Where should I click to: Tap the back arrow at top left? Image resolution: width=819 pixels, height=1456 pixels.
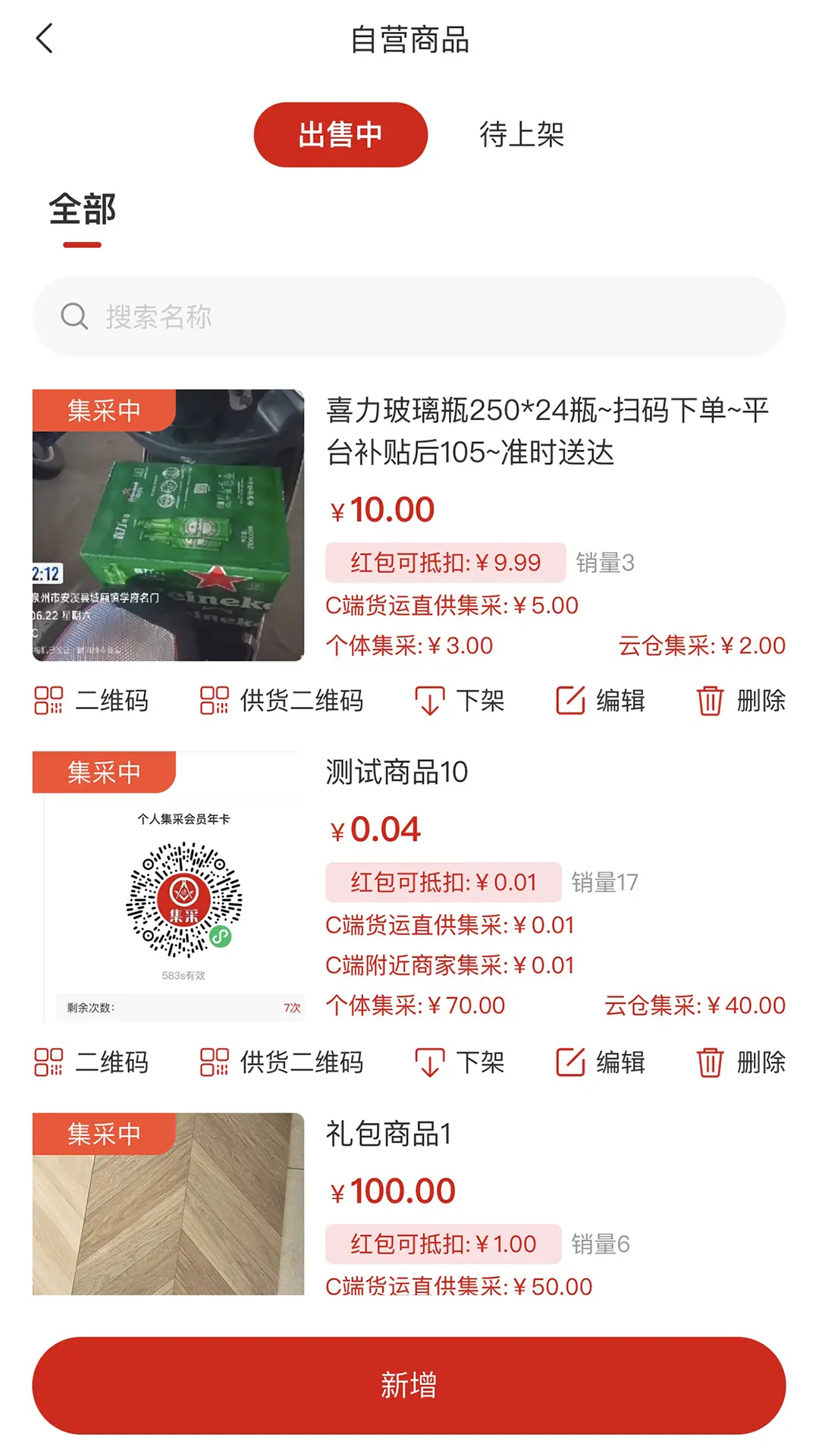pyautogui.click(x=44, y=38)
